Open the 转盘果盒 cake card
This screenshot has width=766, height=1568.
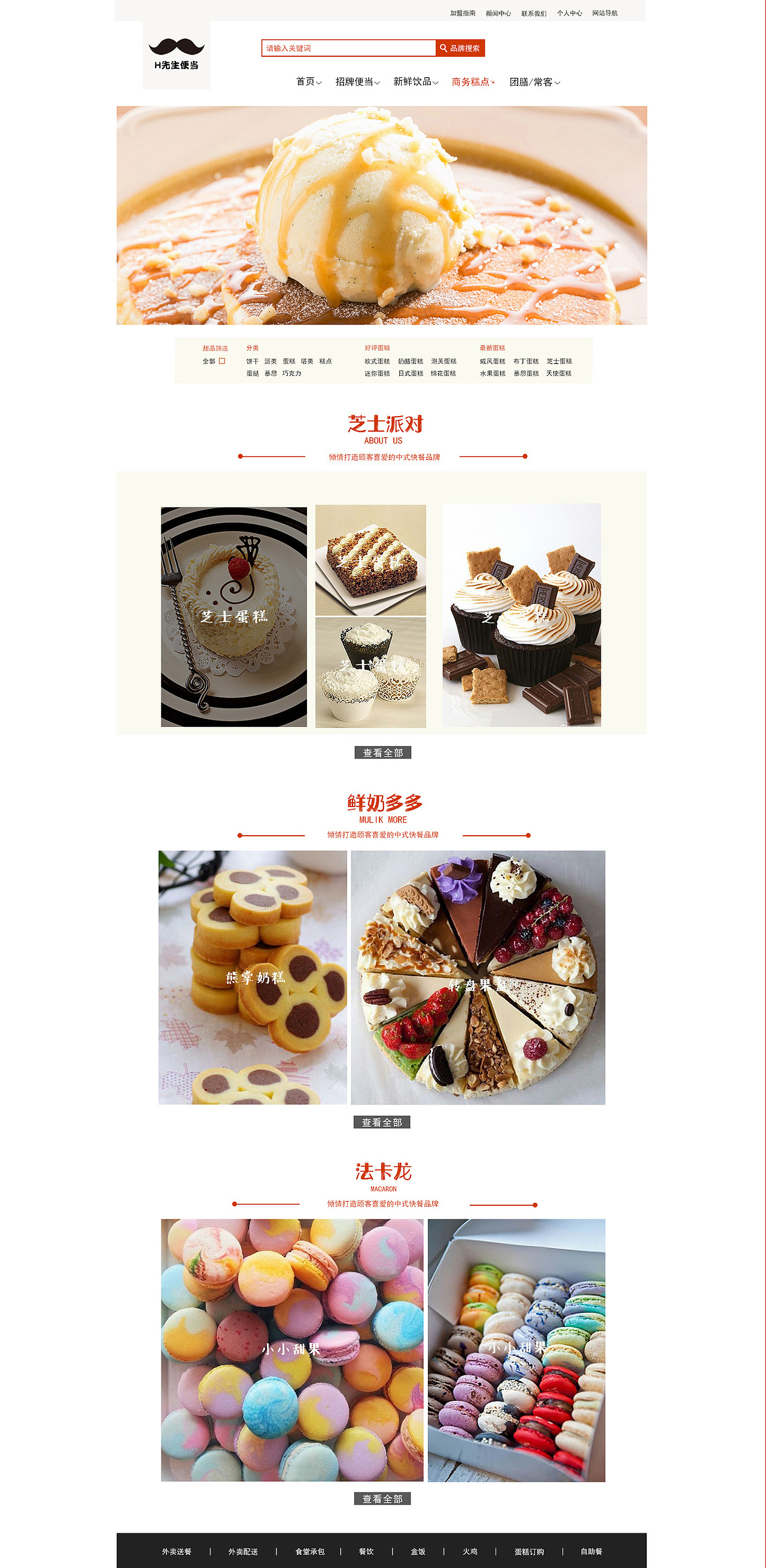coord(478,977)
